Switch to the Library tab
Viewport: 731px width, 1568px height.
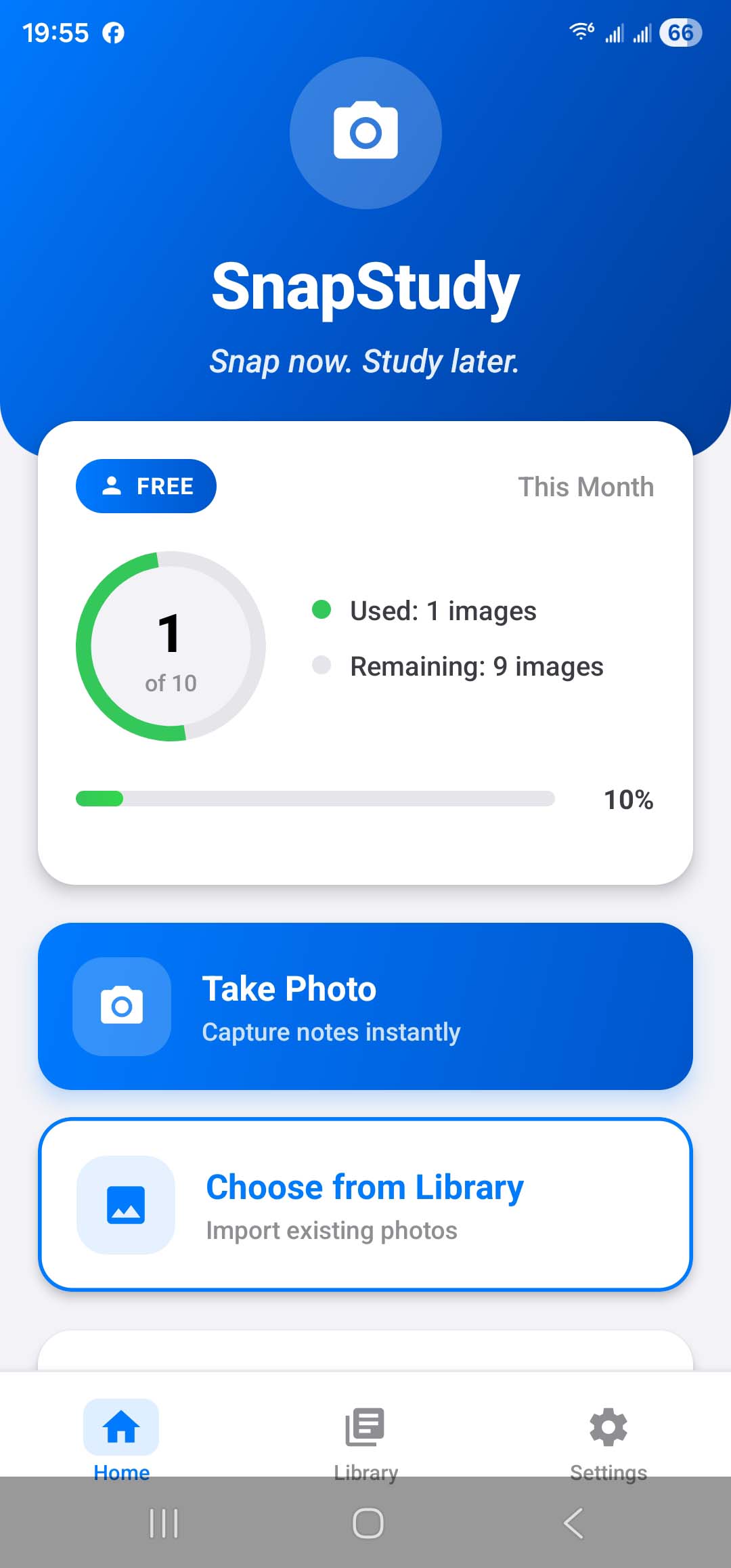(x=365, y=1435)
